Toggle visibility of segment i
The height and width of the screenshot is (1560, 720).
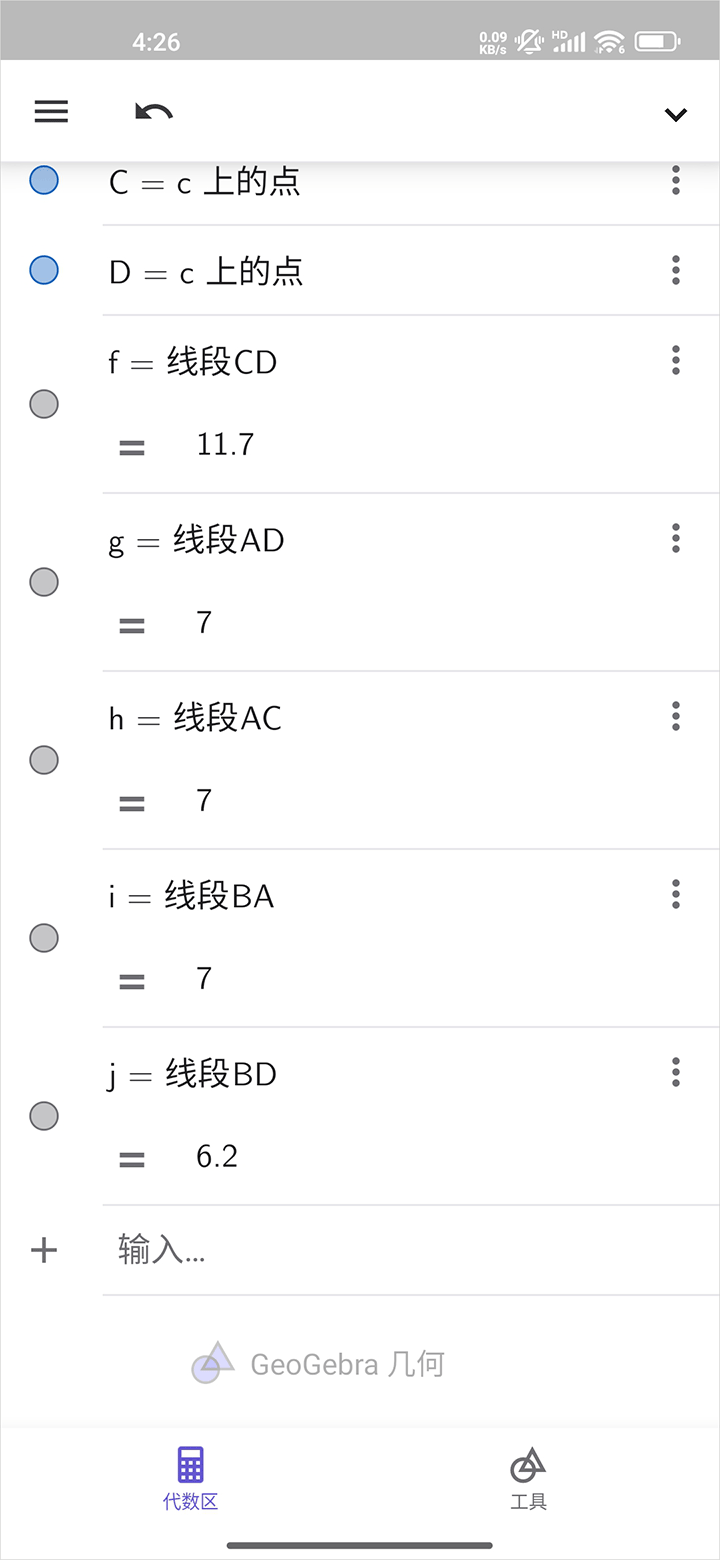coord(44,938)
